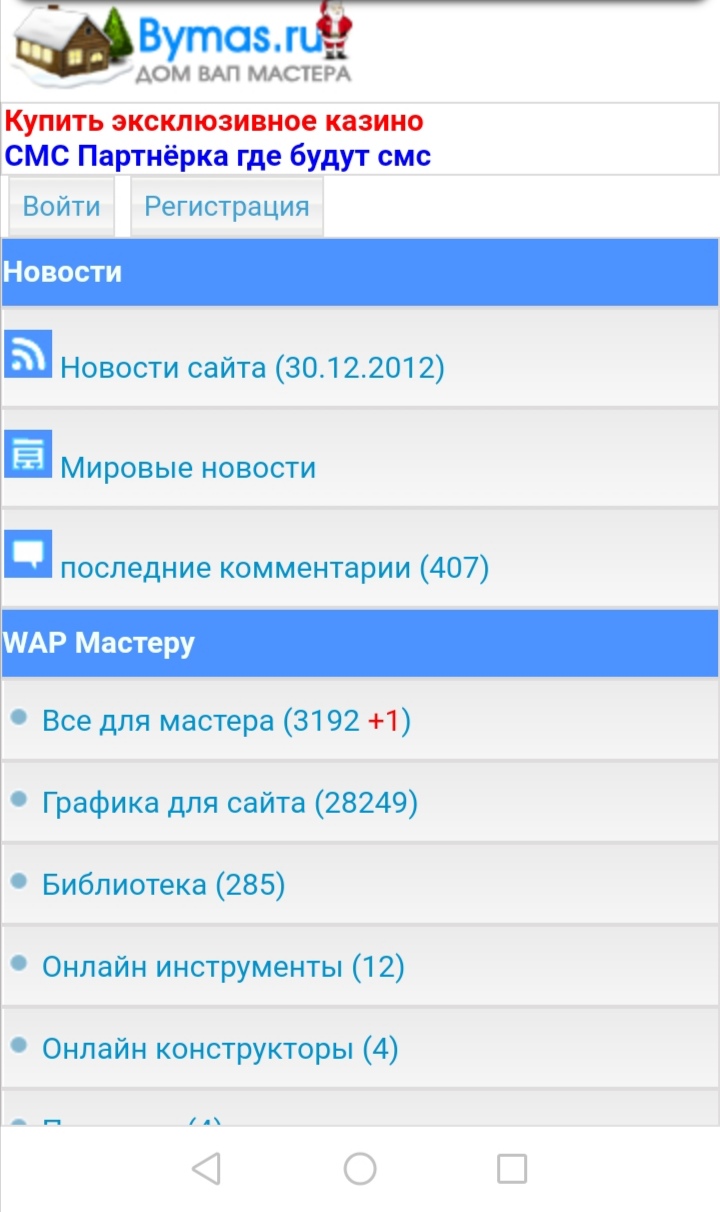The height and width of the screenshot is (1212, 720).
Task: Follow the СМС Партнёрка где будут смс link
Action: pos(218,156)
